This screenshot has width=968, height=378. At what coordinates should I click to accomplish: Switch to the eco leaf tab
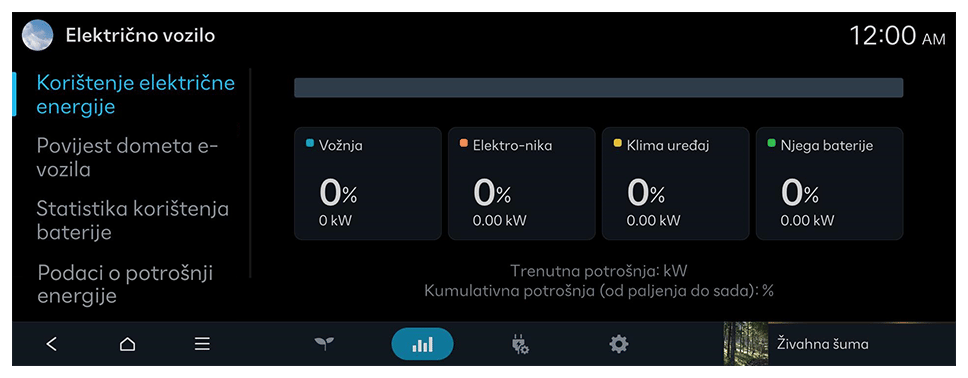325,344
